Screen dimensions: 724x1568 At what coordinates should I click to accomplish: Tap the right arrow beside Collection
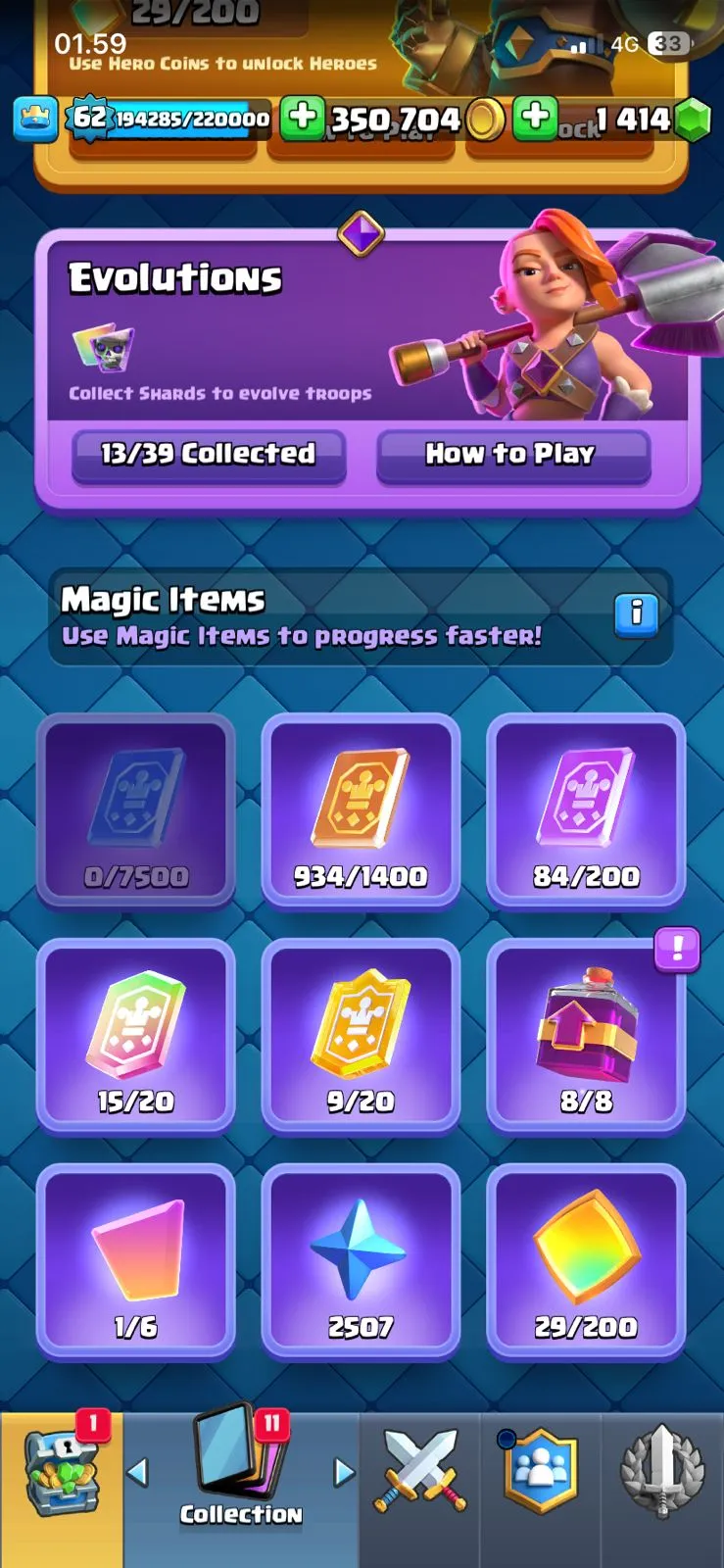click(343, 1472)
